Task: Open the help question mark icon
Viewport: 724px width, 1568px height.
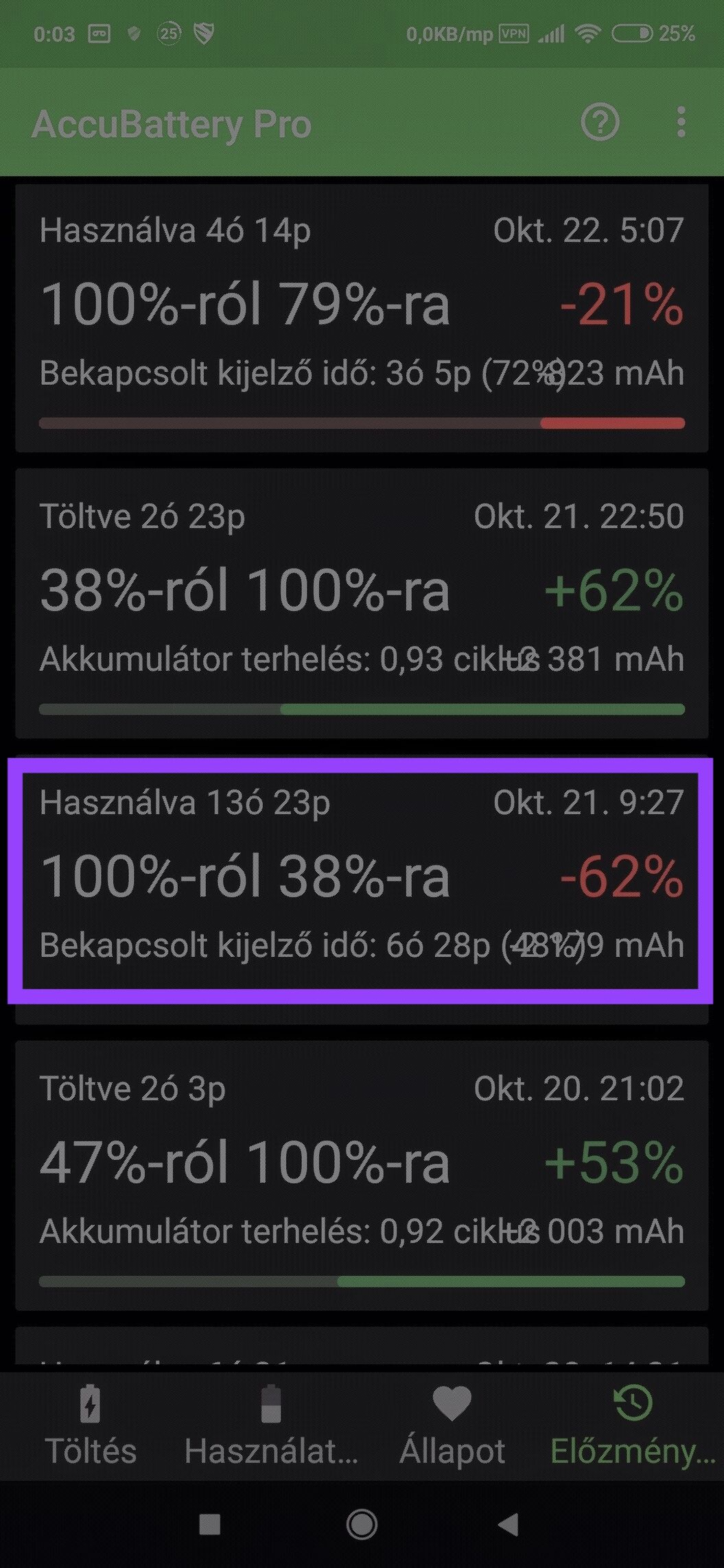Action: tap(600, 123)
